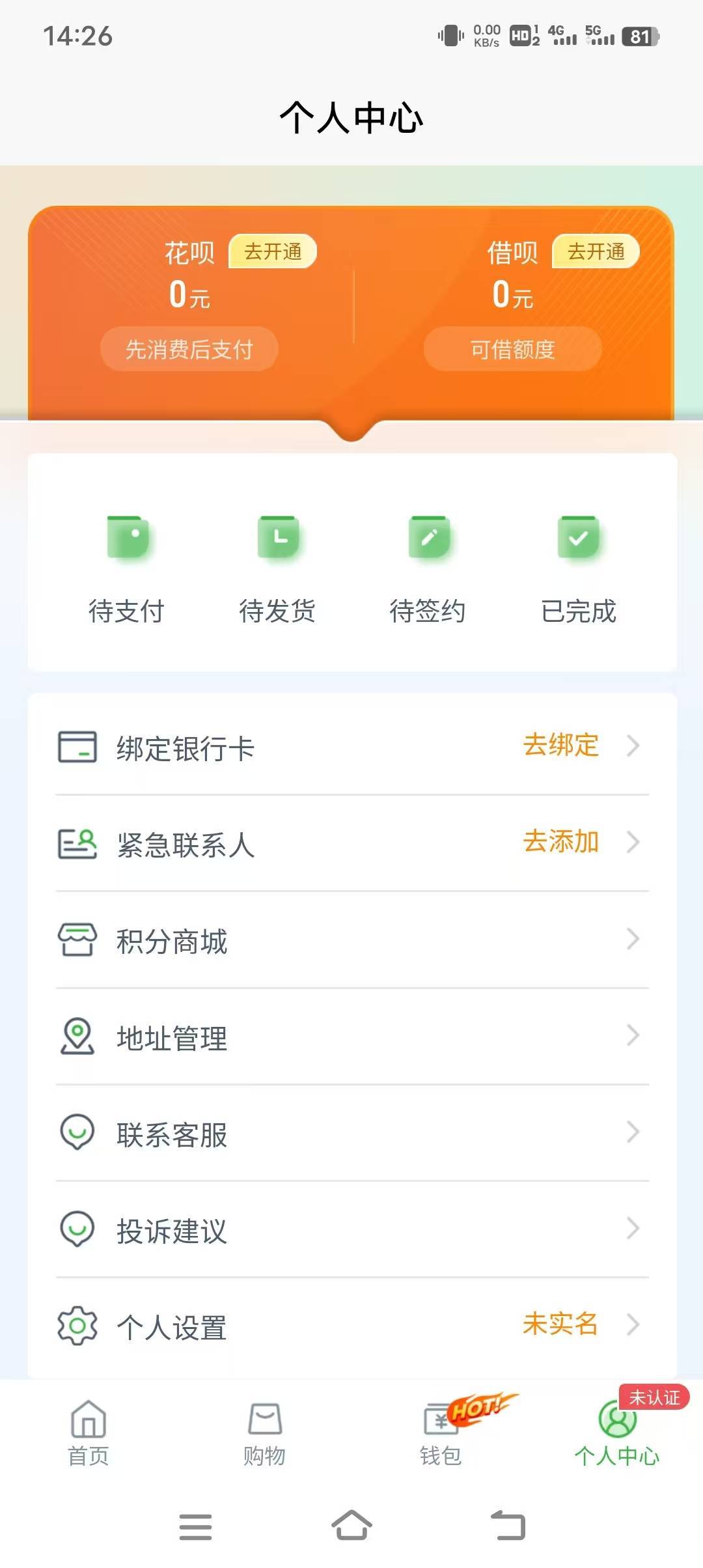The height and width of the screenshot is (1568, 703).
Task: Go to 地址管理
Action: [x=351, y=1036]
